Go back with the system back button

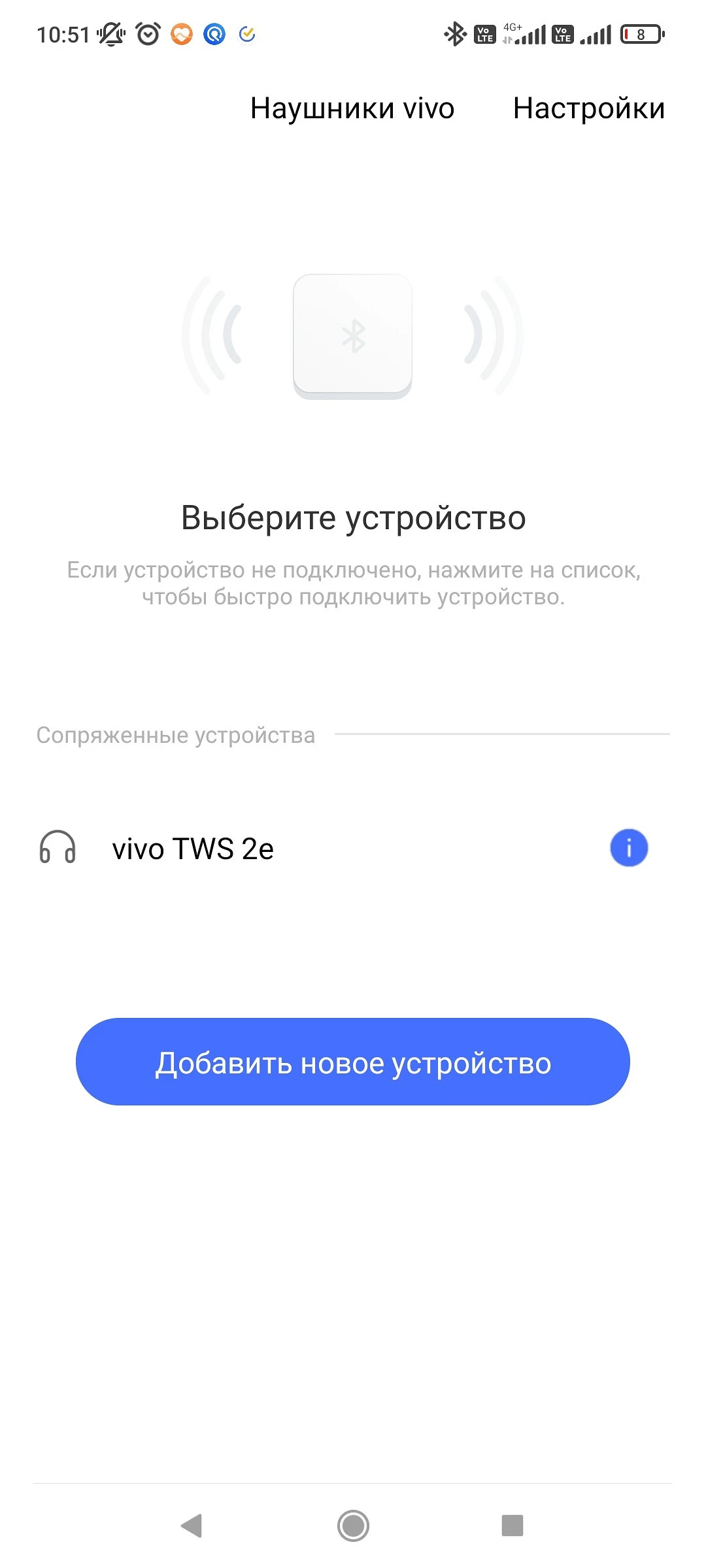192,1526
